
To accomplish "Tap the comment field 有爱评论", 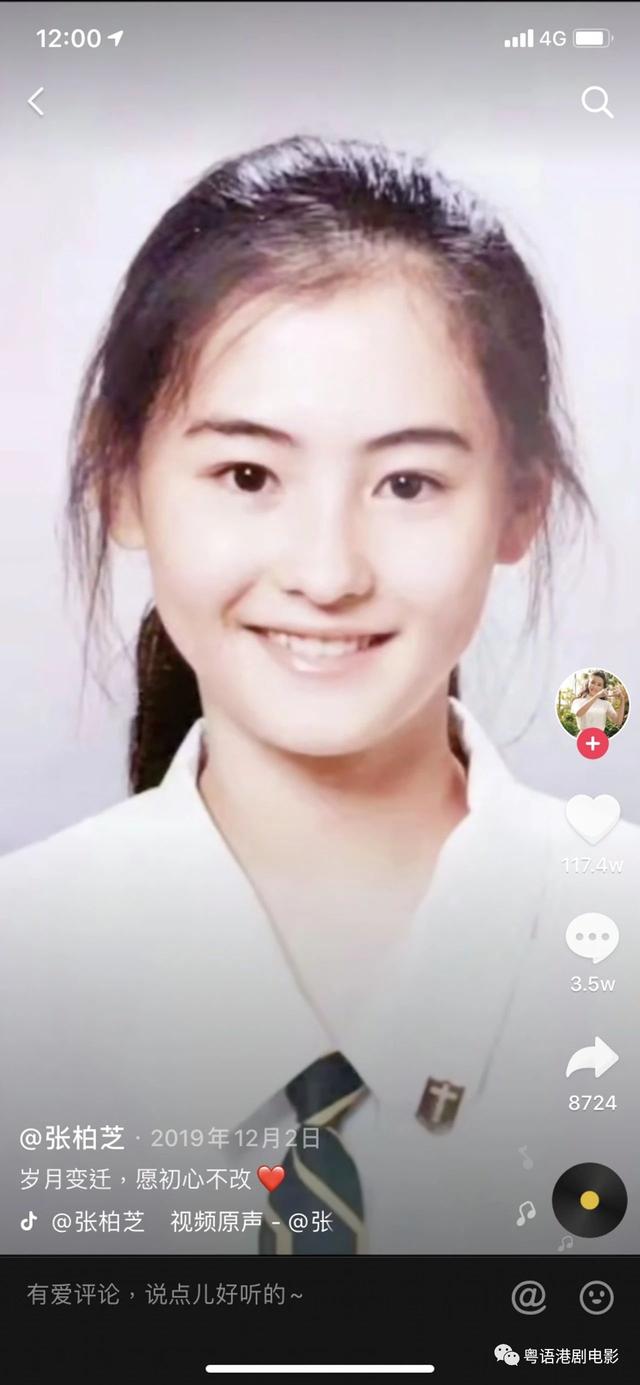I will coord(165,1295).
